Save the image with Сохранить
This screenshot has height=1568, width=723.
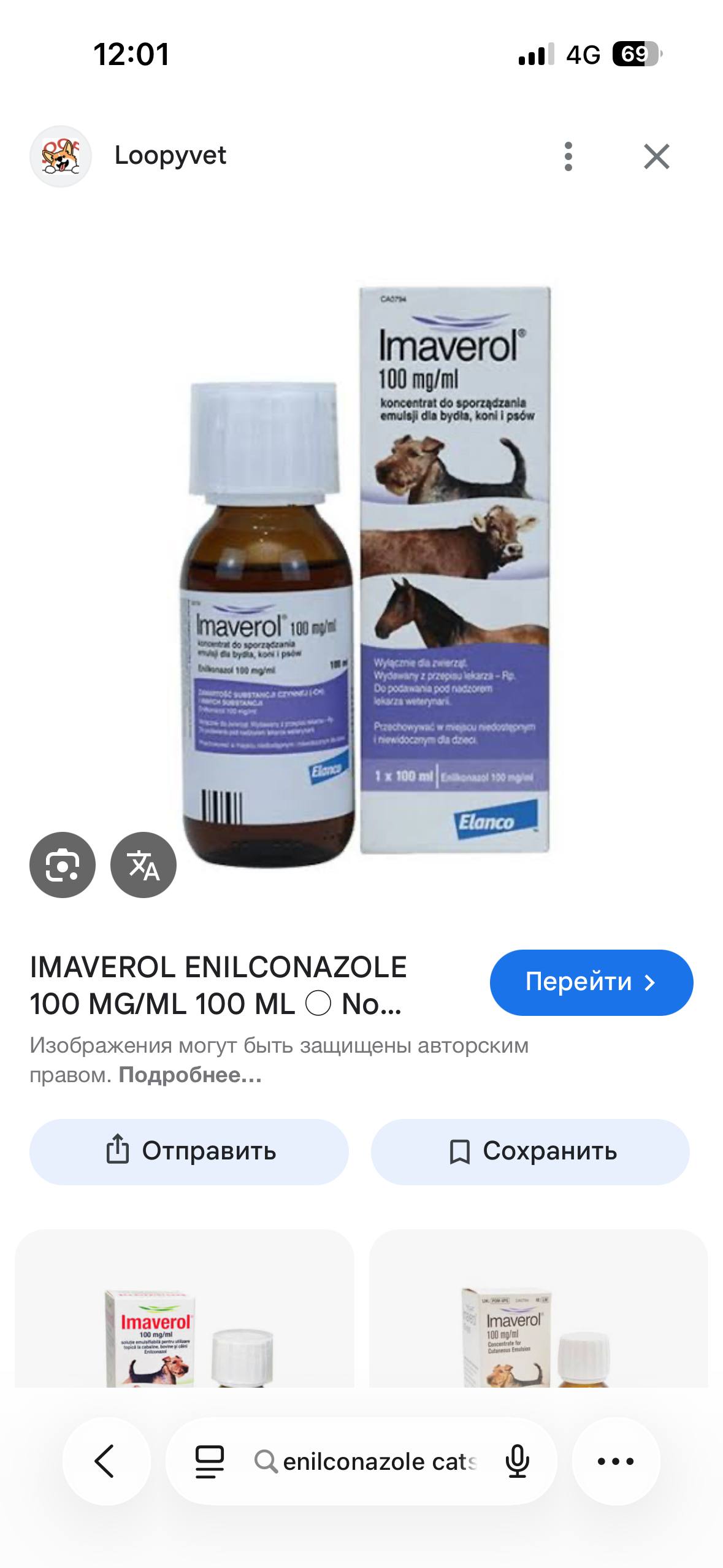tap(530, 1151)
